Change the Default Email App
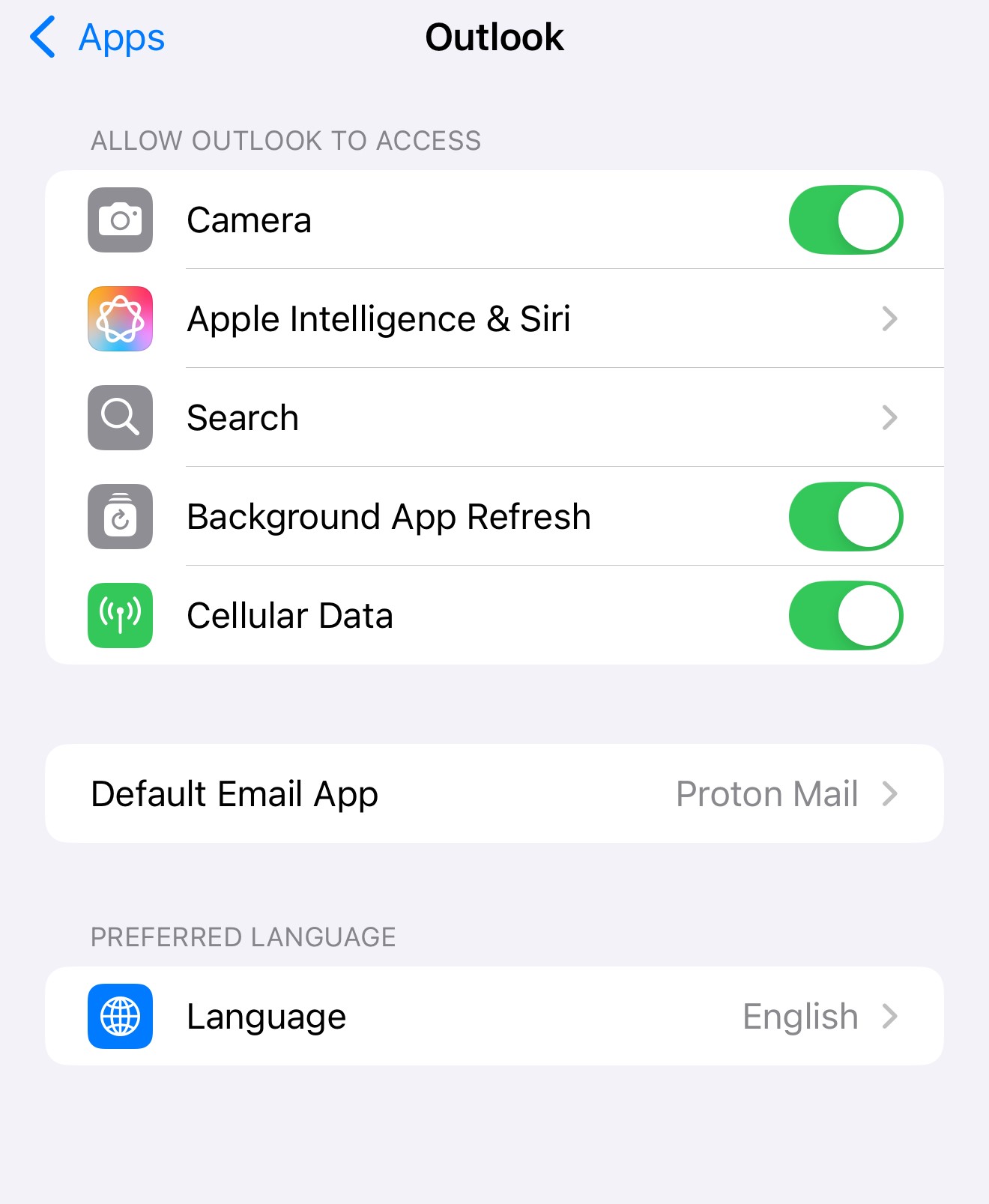This screenshot has width=989, height=1204. (493, 793)
